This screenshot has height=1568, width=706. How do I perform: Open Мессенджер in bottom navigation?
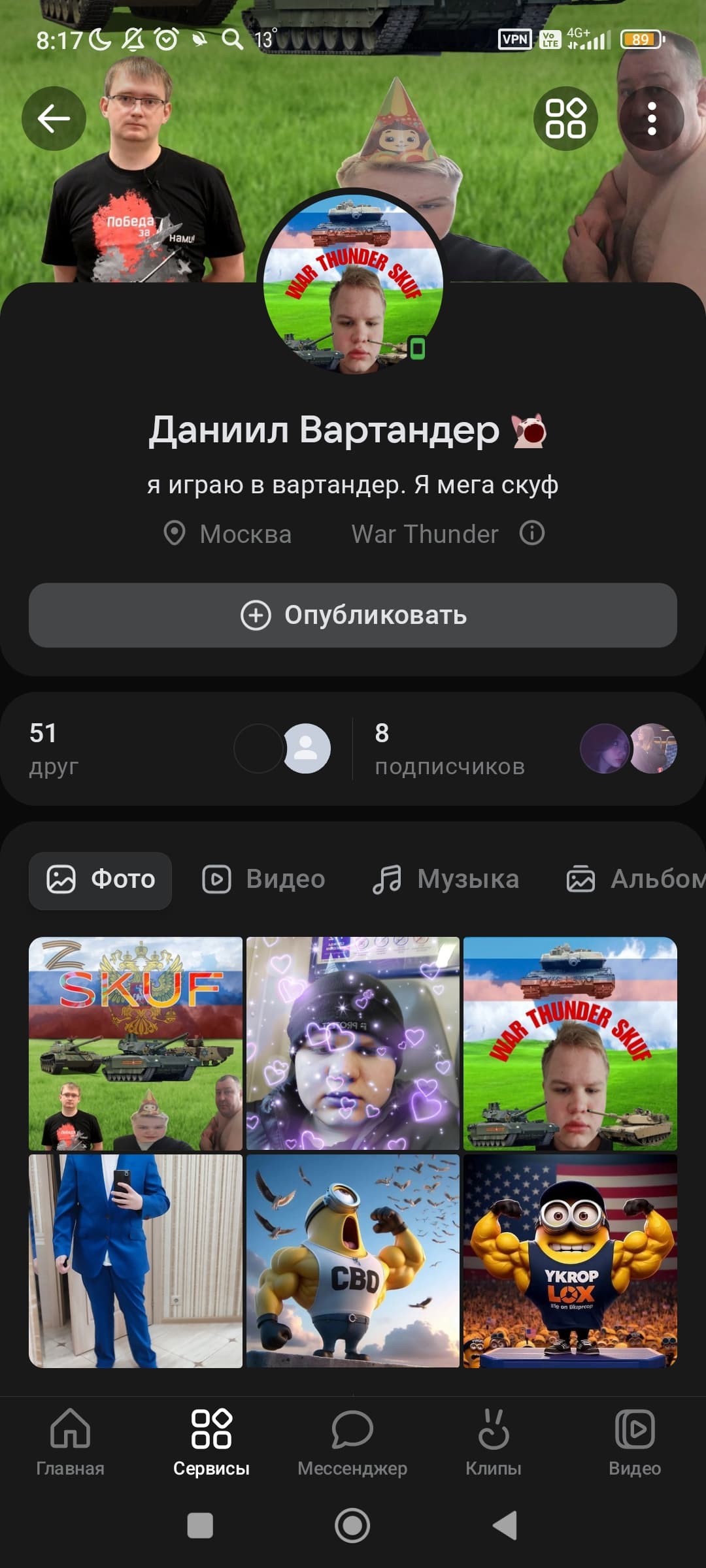pyautogui.click(x=352, y=1442)
